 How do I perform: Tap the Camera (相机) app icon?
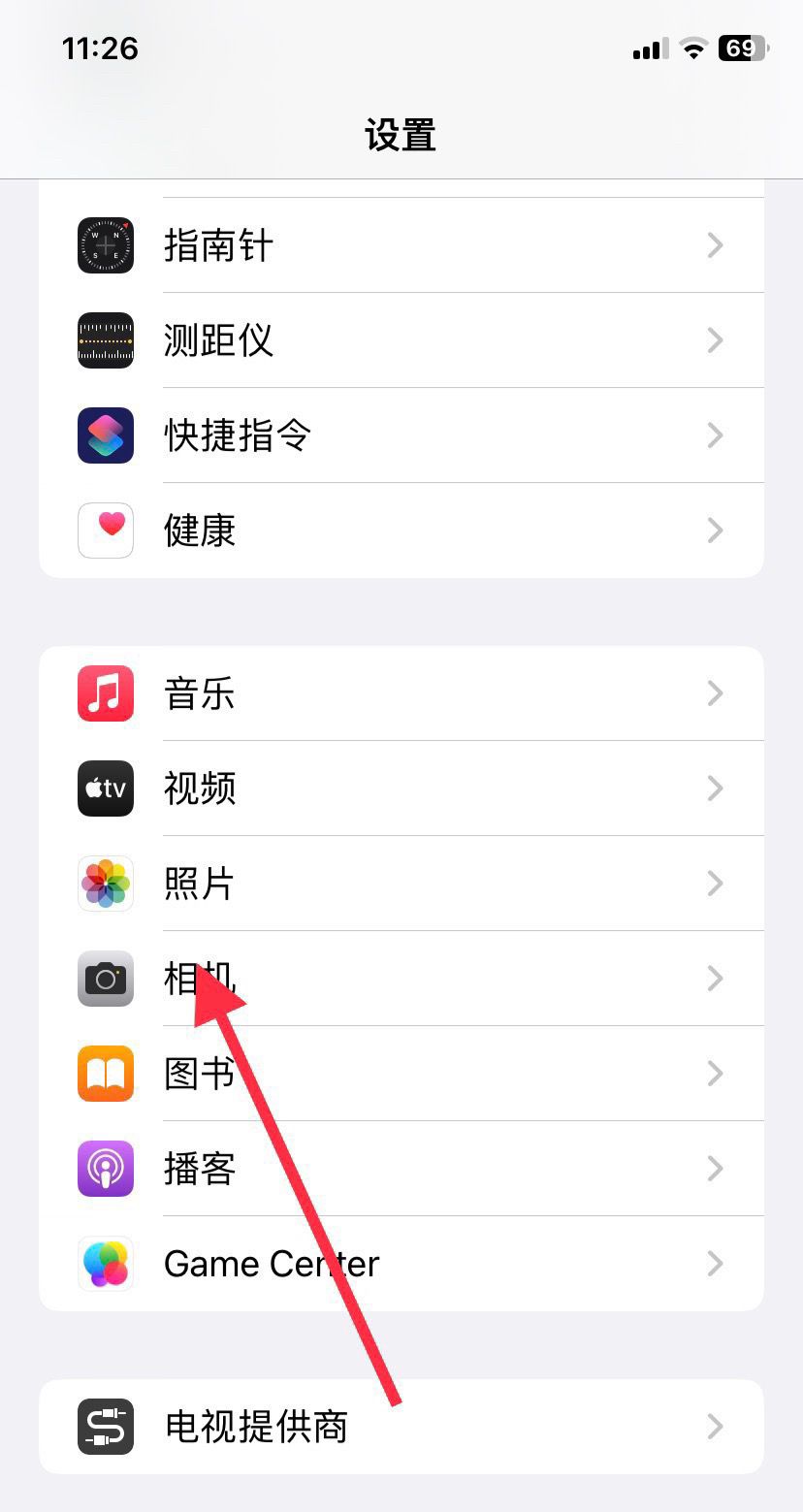point(105,979)
